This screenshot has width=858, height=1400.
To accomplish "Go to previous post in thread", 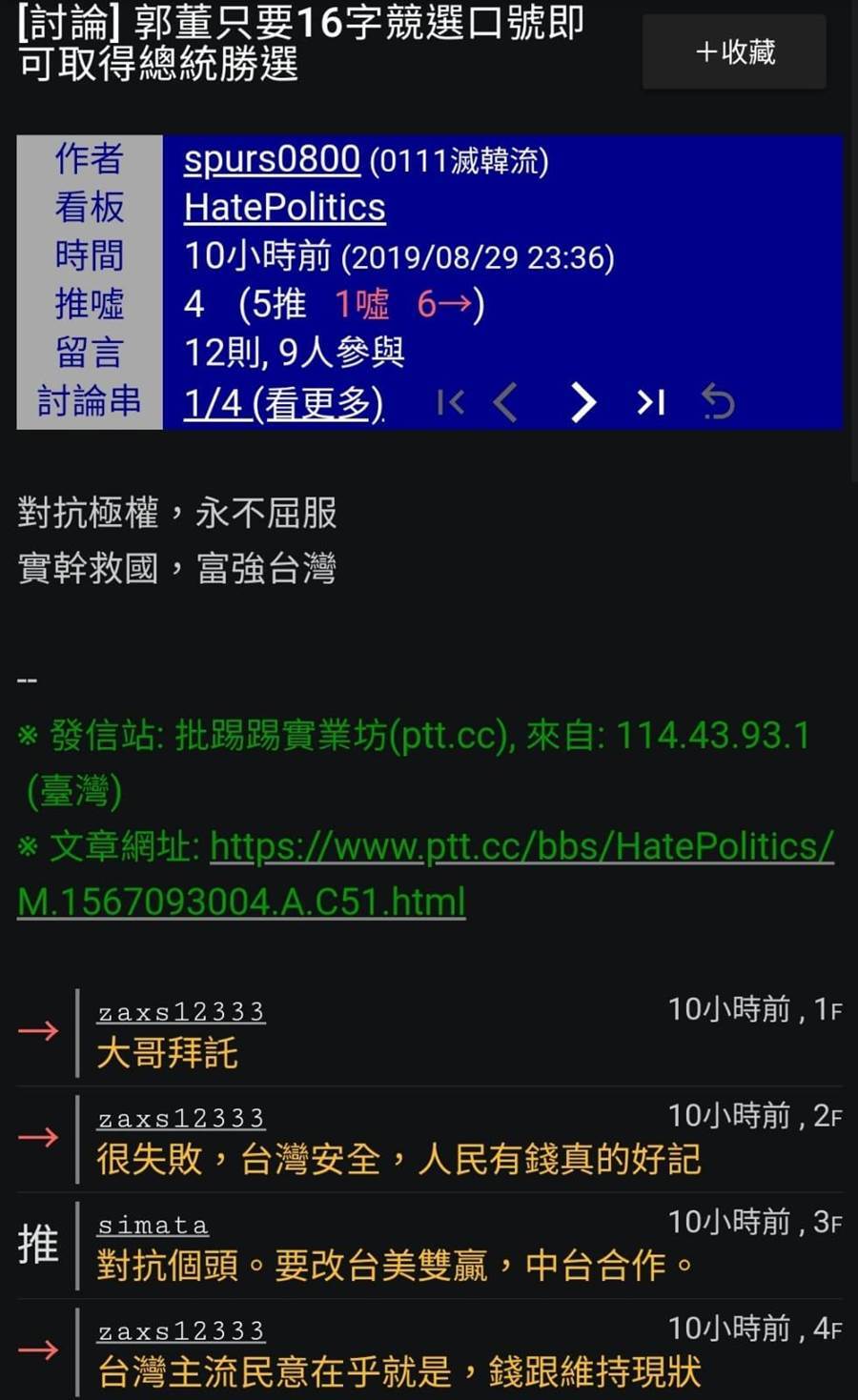I will 506,403.
